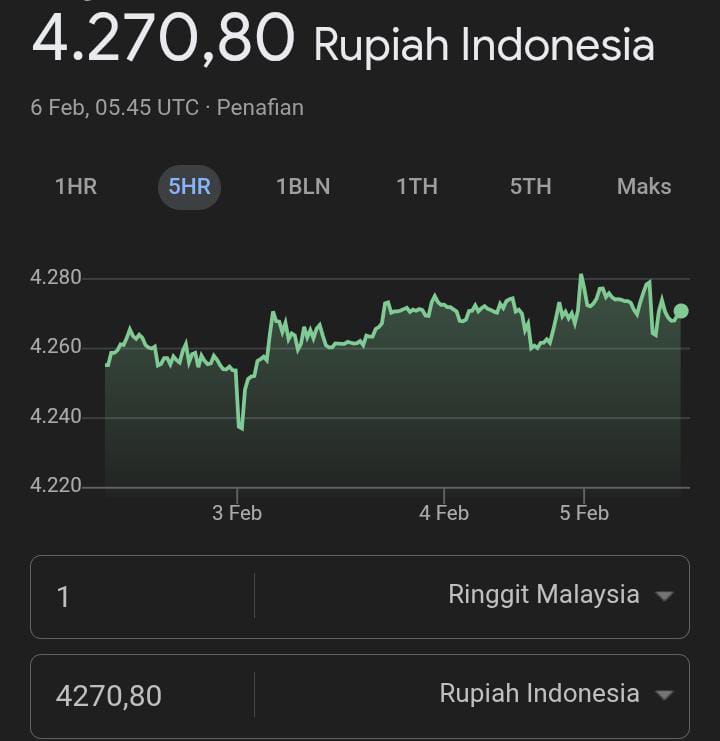Select the Maks time range
The width and height of the screenshot is (720, 741).
pyautogui.click(x=644, y=187)
